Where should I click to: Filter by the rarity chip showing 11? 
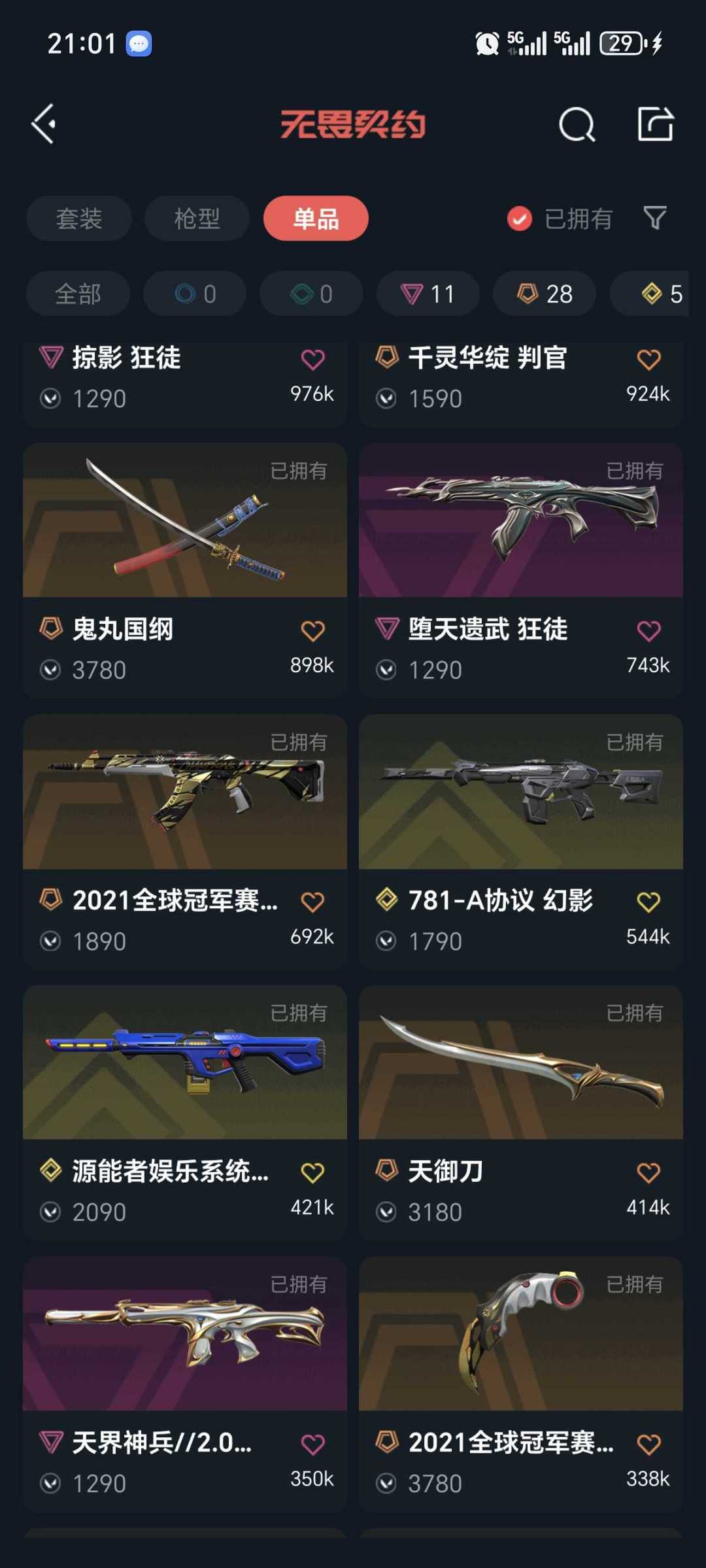tap(428, 294)
